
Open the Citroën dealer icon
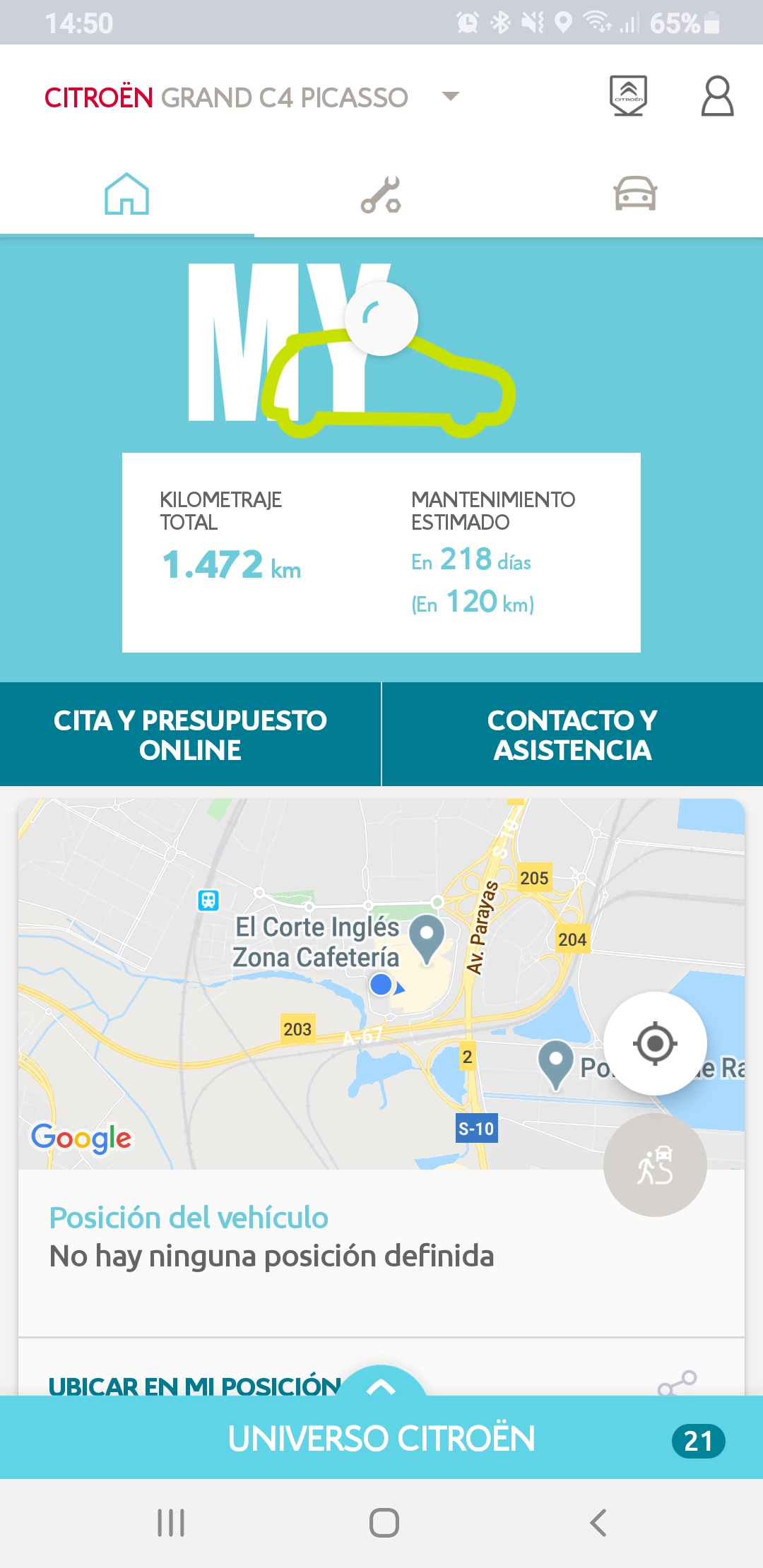[x=628, y=95]
